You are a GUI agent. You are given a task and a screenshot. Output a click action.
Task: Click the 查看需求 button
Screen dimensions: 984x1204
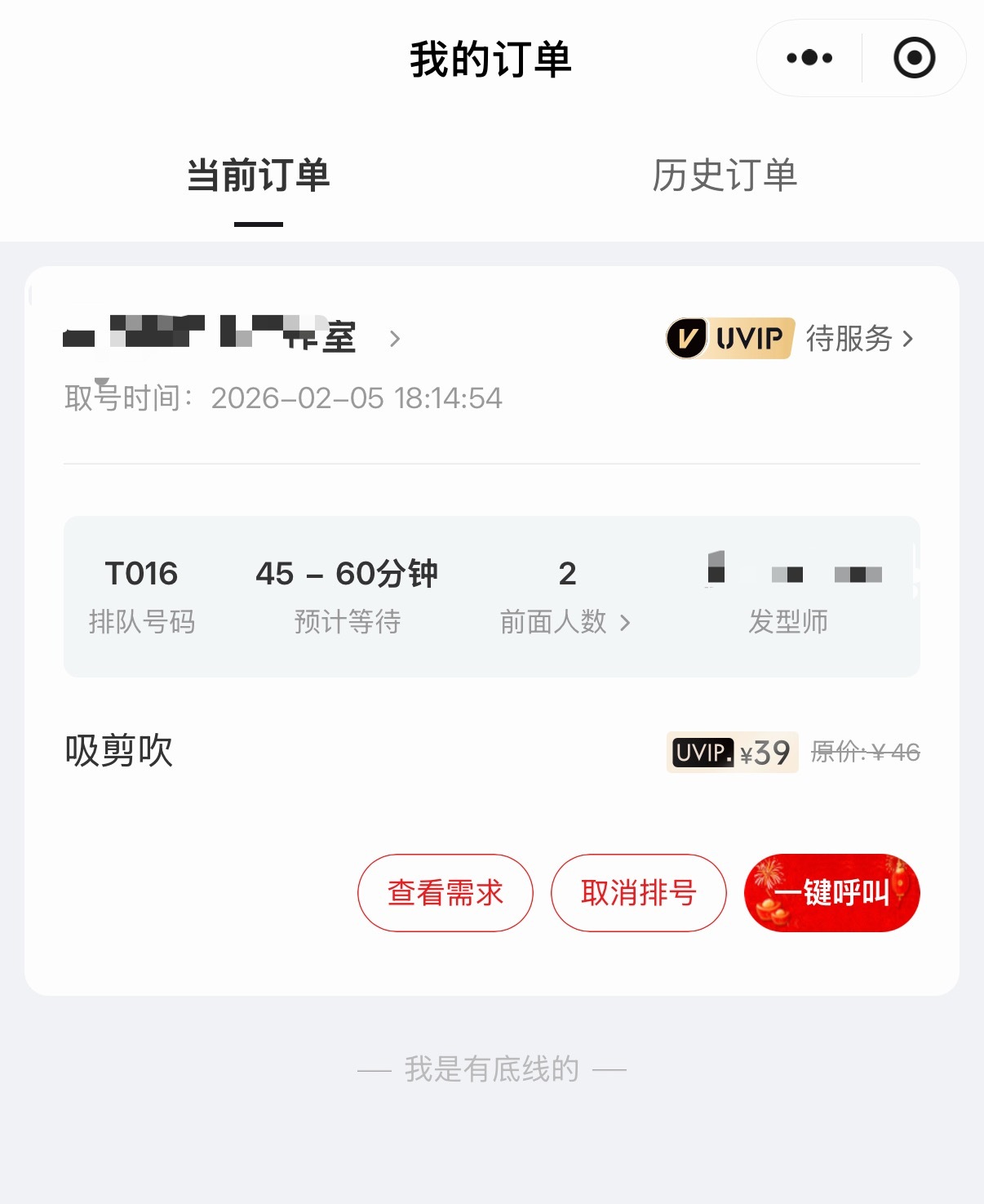coord(445,893)
